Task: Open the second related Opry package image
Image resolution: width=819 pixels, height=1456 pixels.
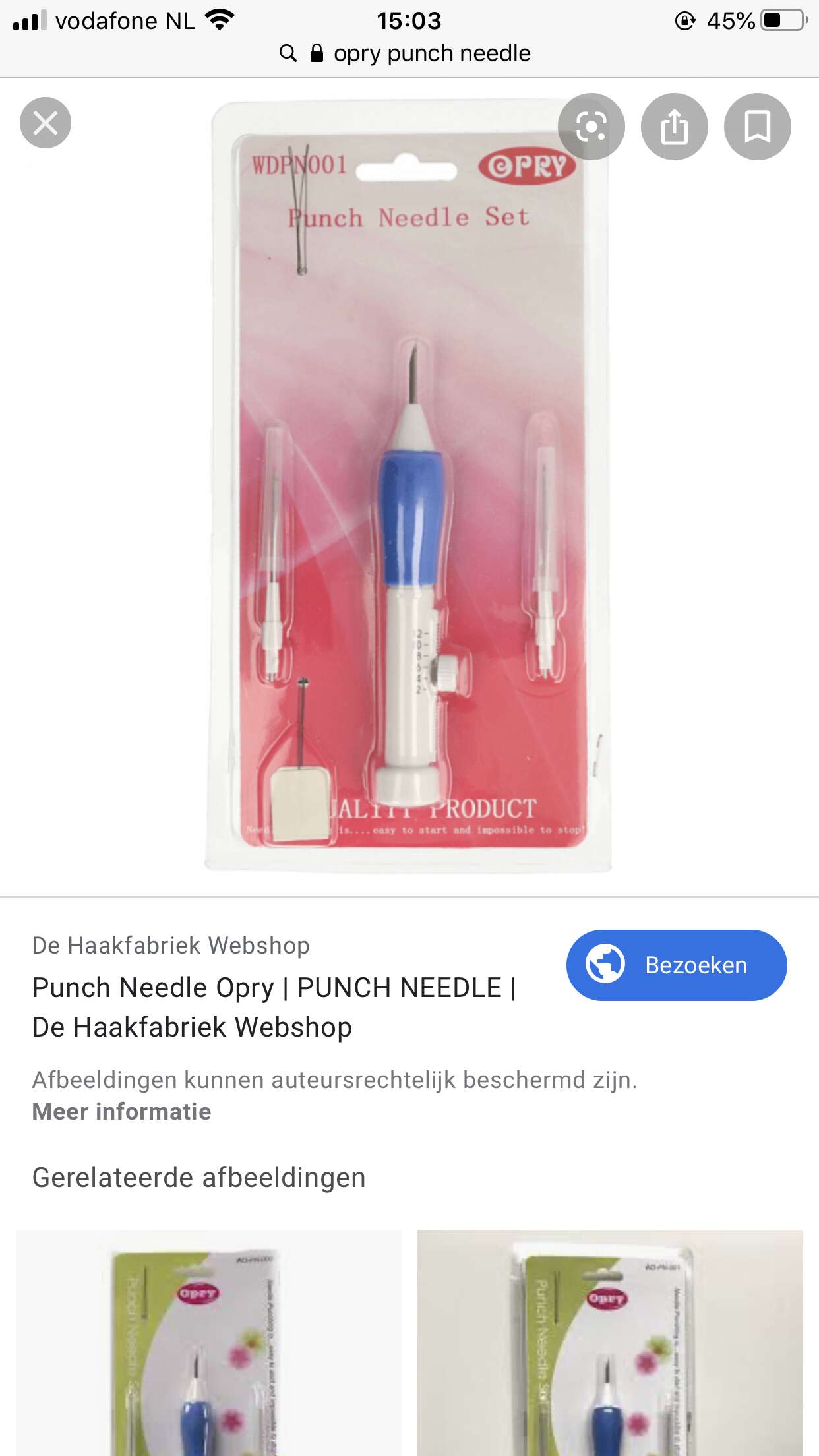Action: click(x=610, y=1343)
